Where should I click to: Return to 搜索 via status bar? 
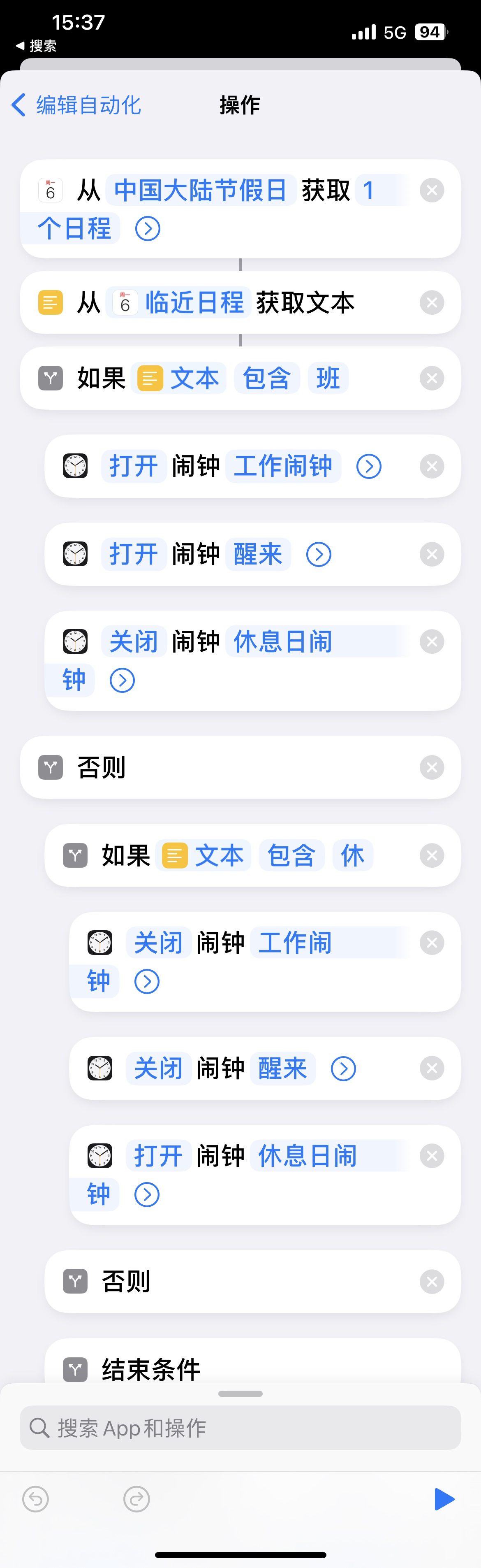pyautogui.click(x=37, y=46)
